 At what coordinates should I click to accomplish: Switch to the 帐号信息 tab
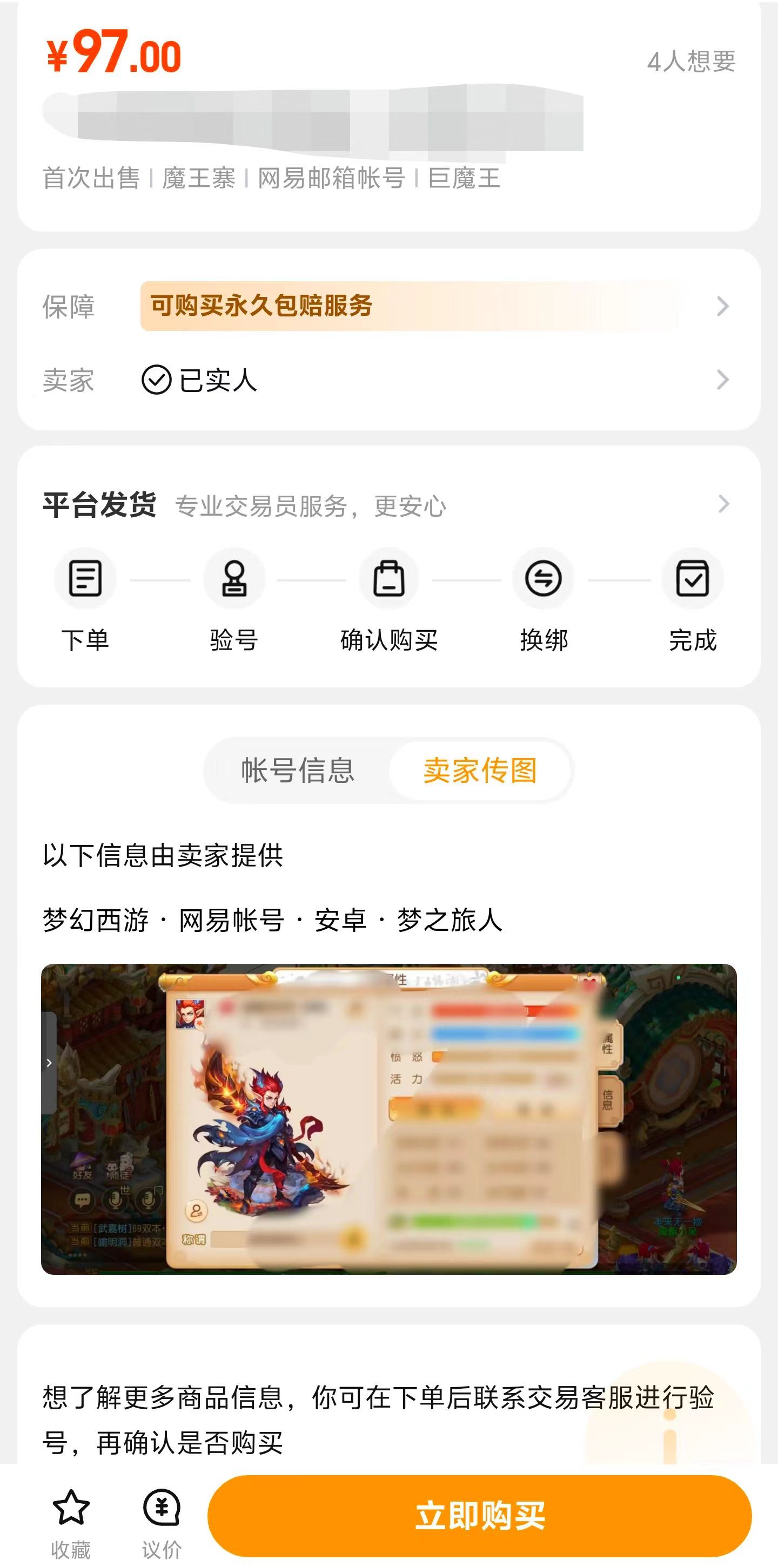[x=297, y=771]
